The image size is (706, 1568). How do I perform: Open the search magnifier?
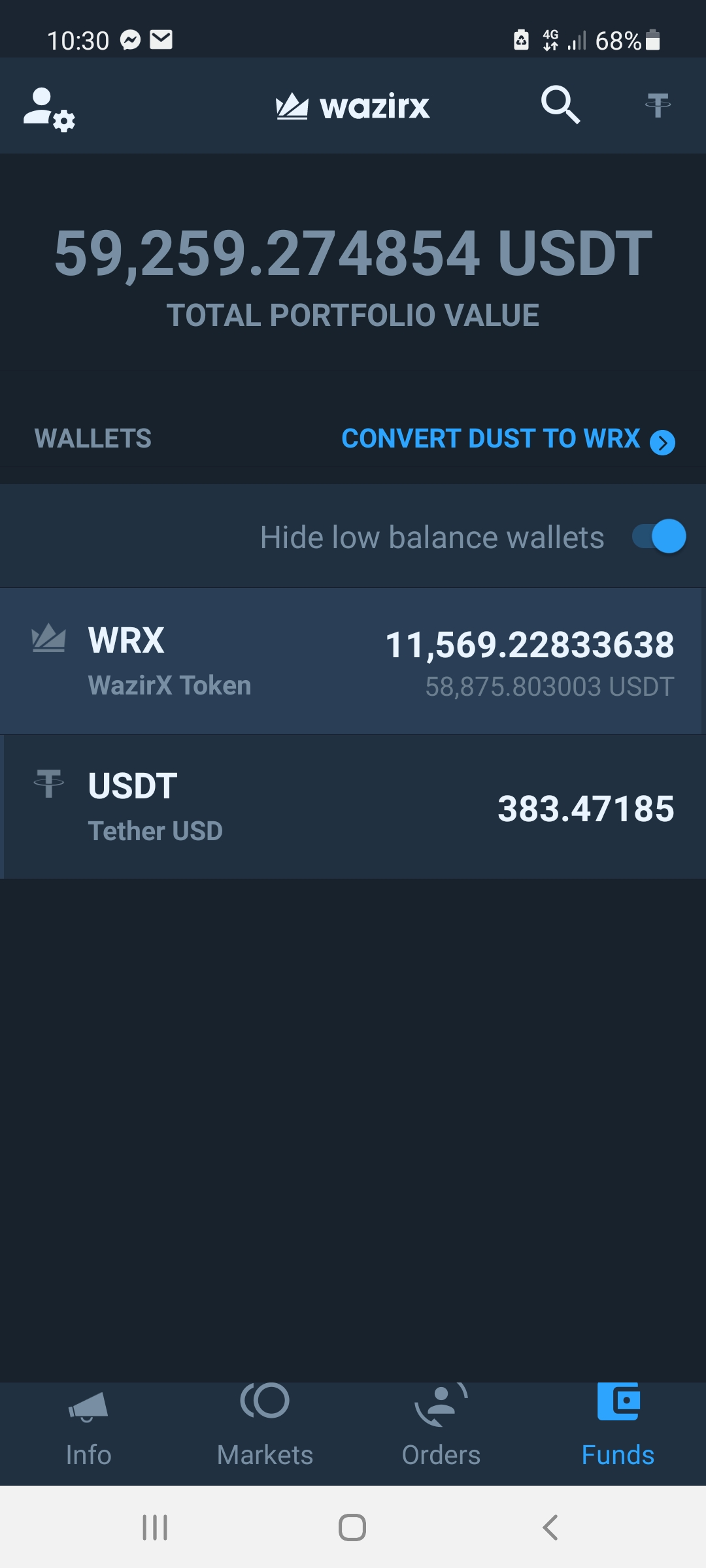(x=560, y=105)
